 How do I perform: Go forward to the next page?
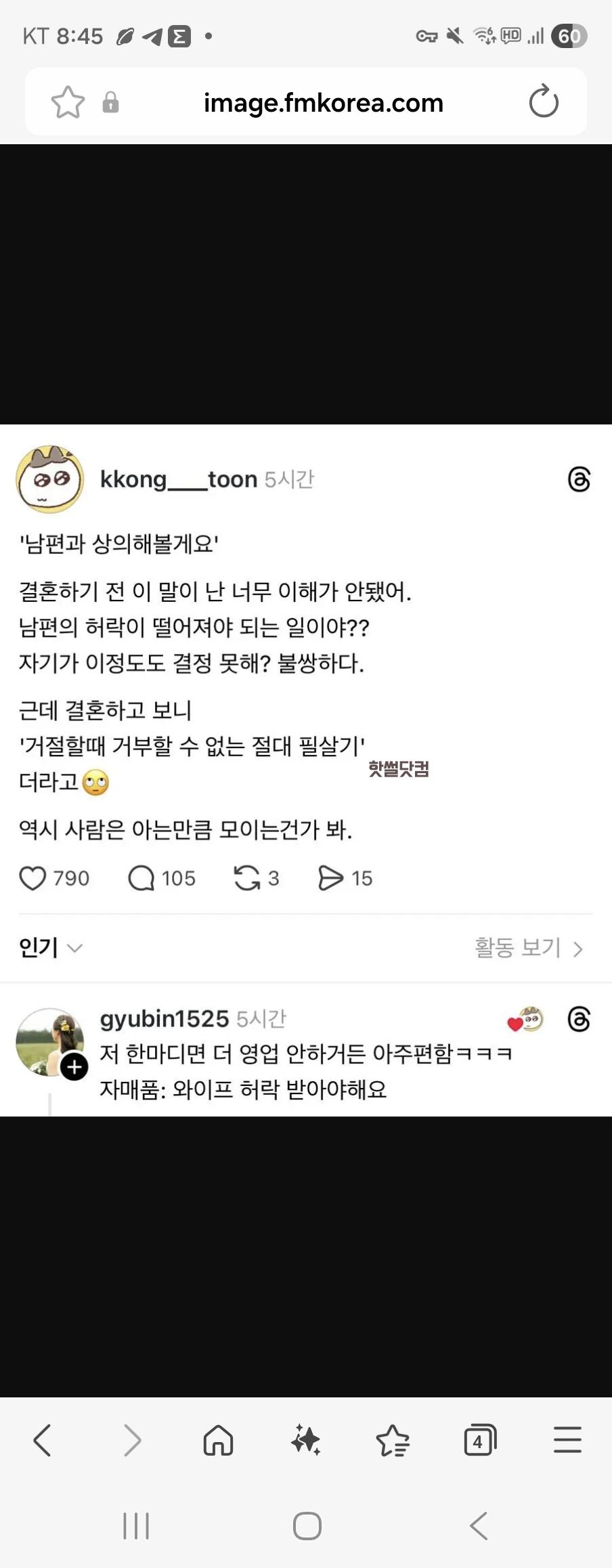point(131,1440)
